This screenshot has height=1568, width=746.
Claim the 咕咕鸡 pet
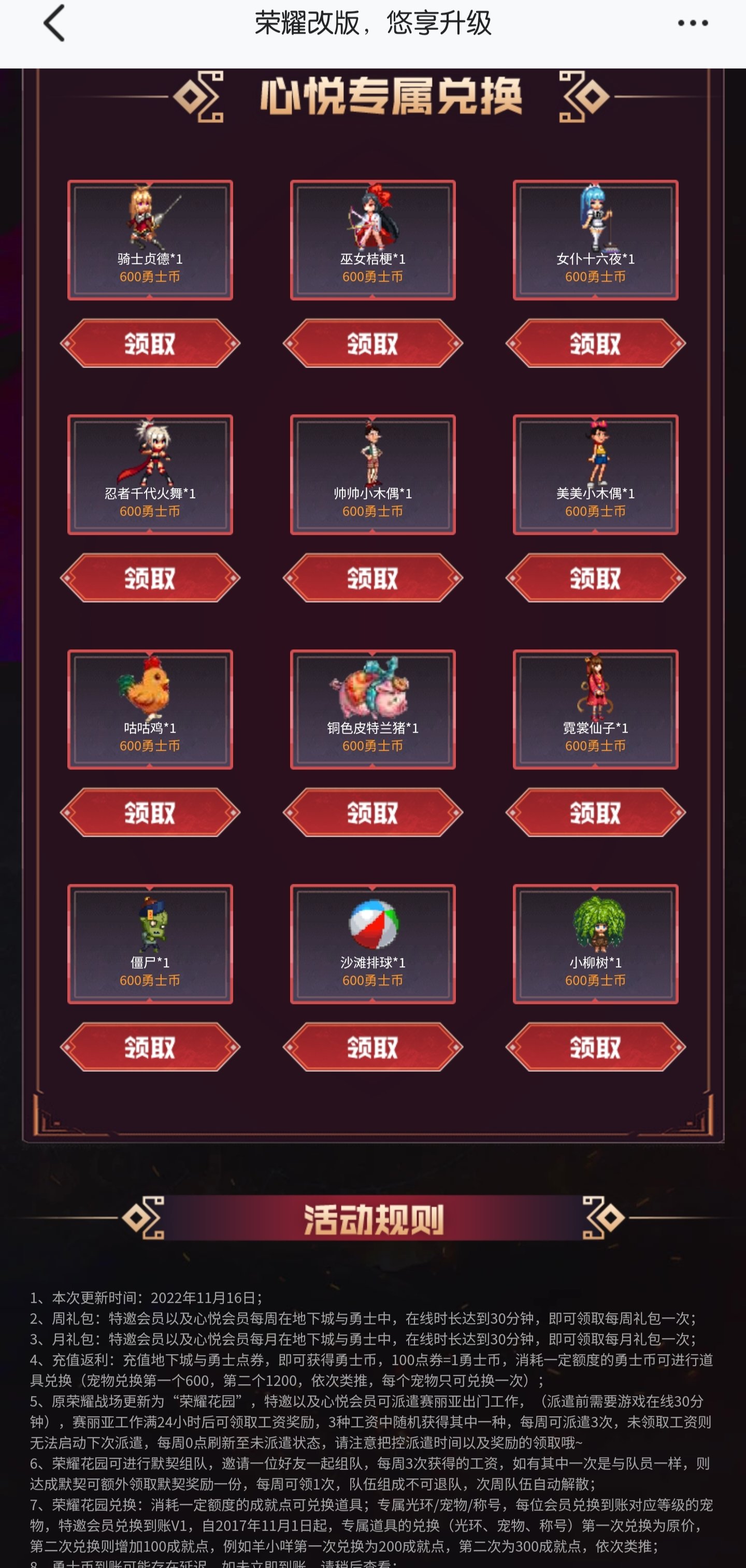150,812
